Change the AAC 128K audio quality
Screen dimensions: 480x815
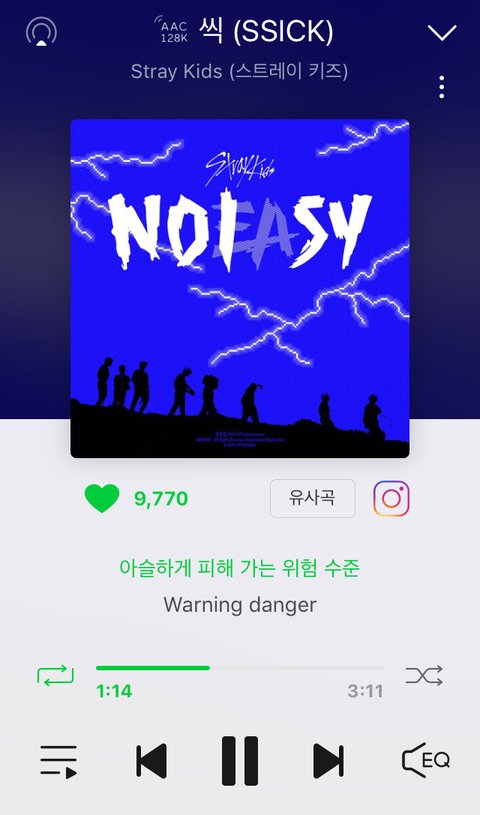tap(172, 30)
